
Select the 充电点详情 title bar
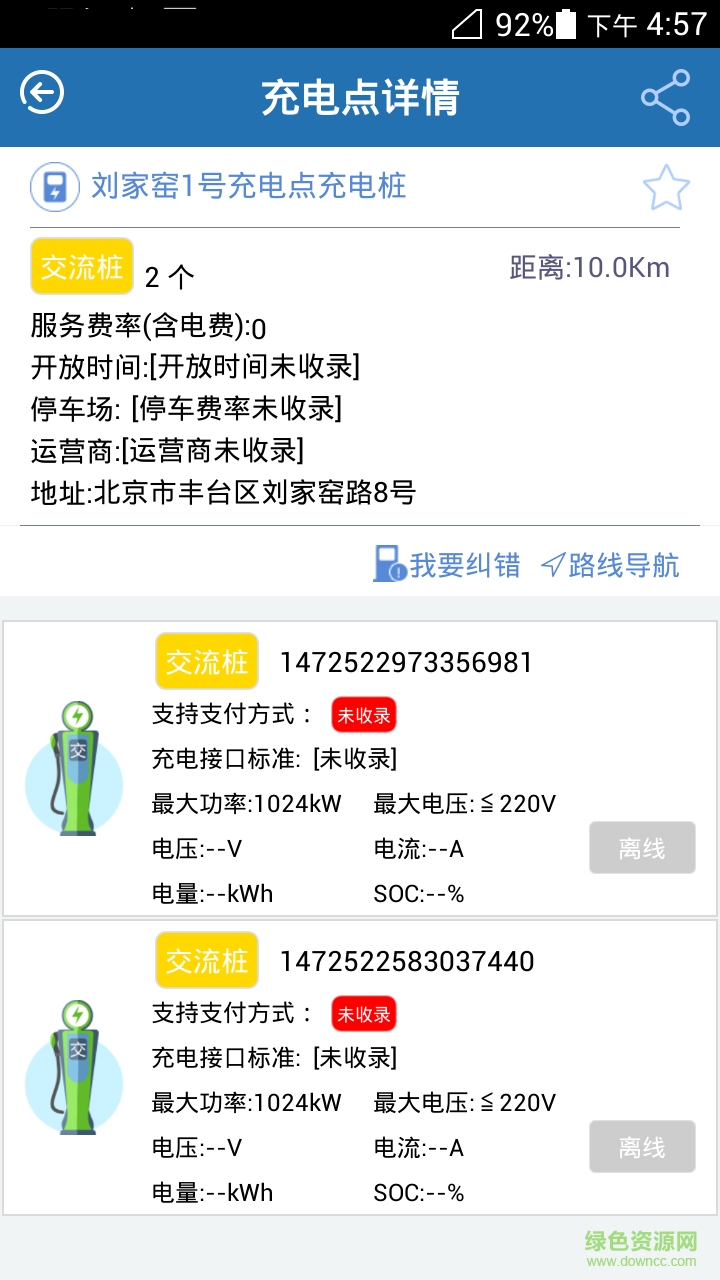tap(360, 96)
